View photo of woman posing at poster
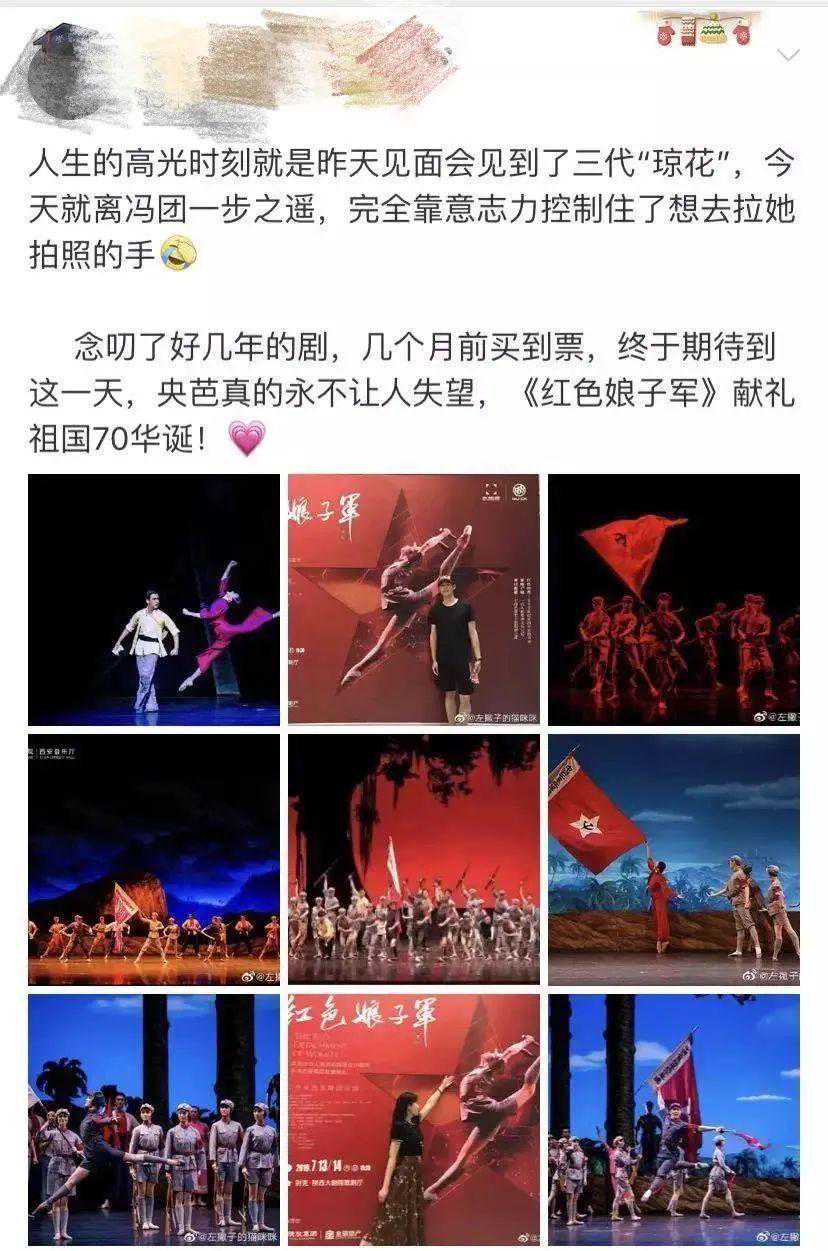 (414, 1119)
